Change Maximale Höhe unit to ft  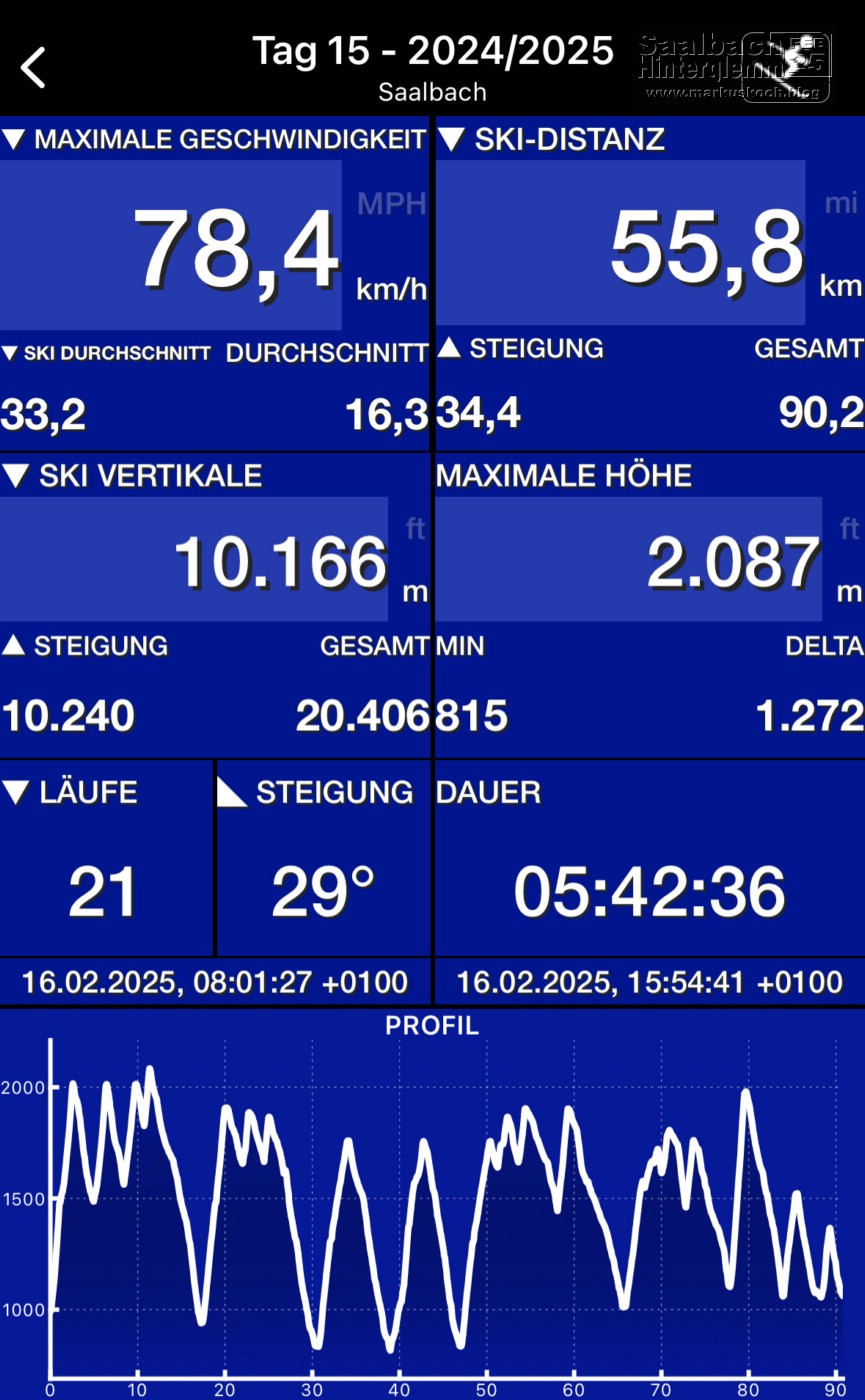849,528
